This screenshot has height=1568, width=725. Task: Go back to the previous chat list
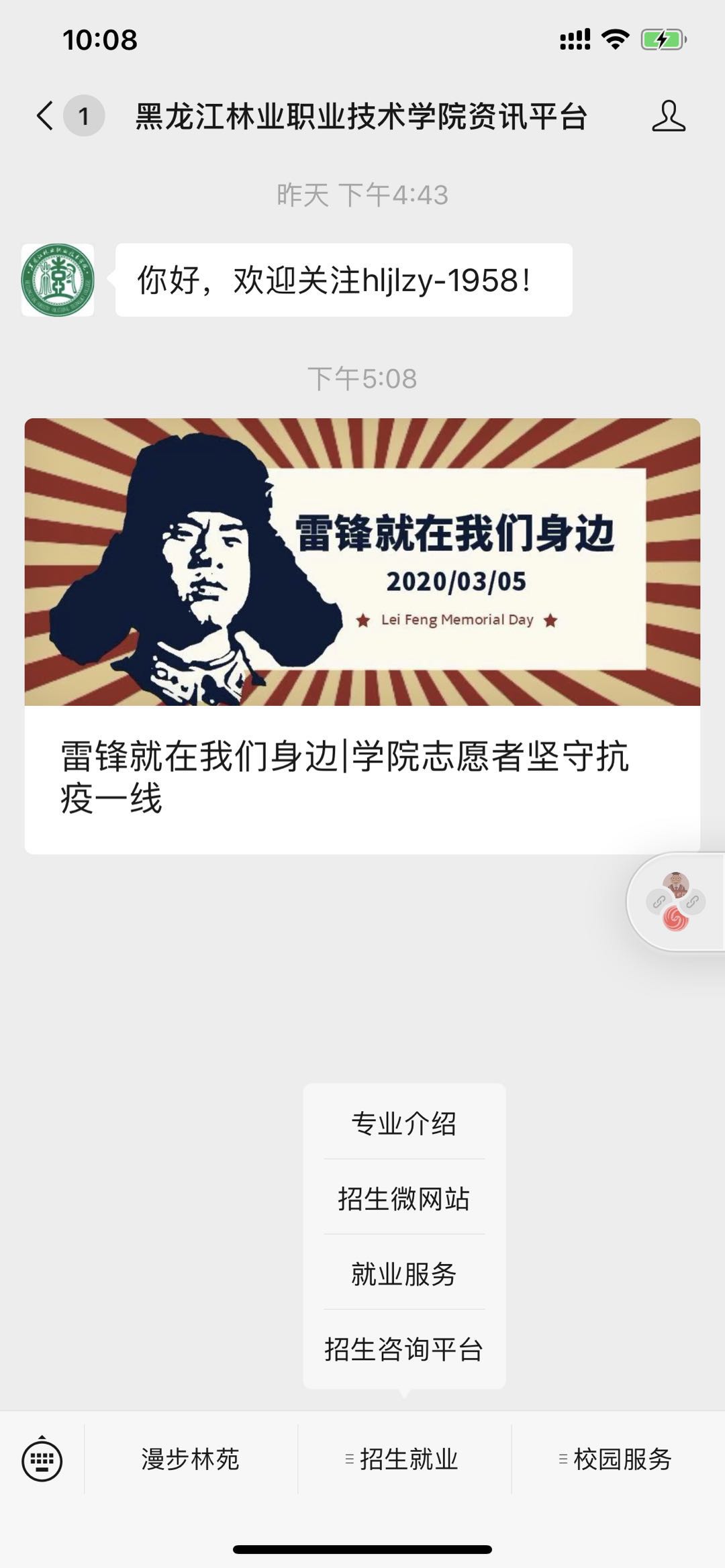click(46, 116)
